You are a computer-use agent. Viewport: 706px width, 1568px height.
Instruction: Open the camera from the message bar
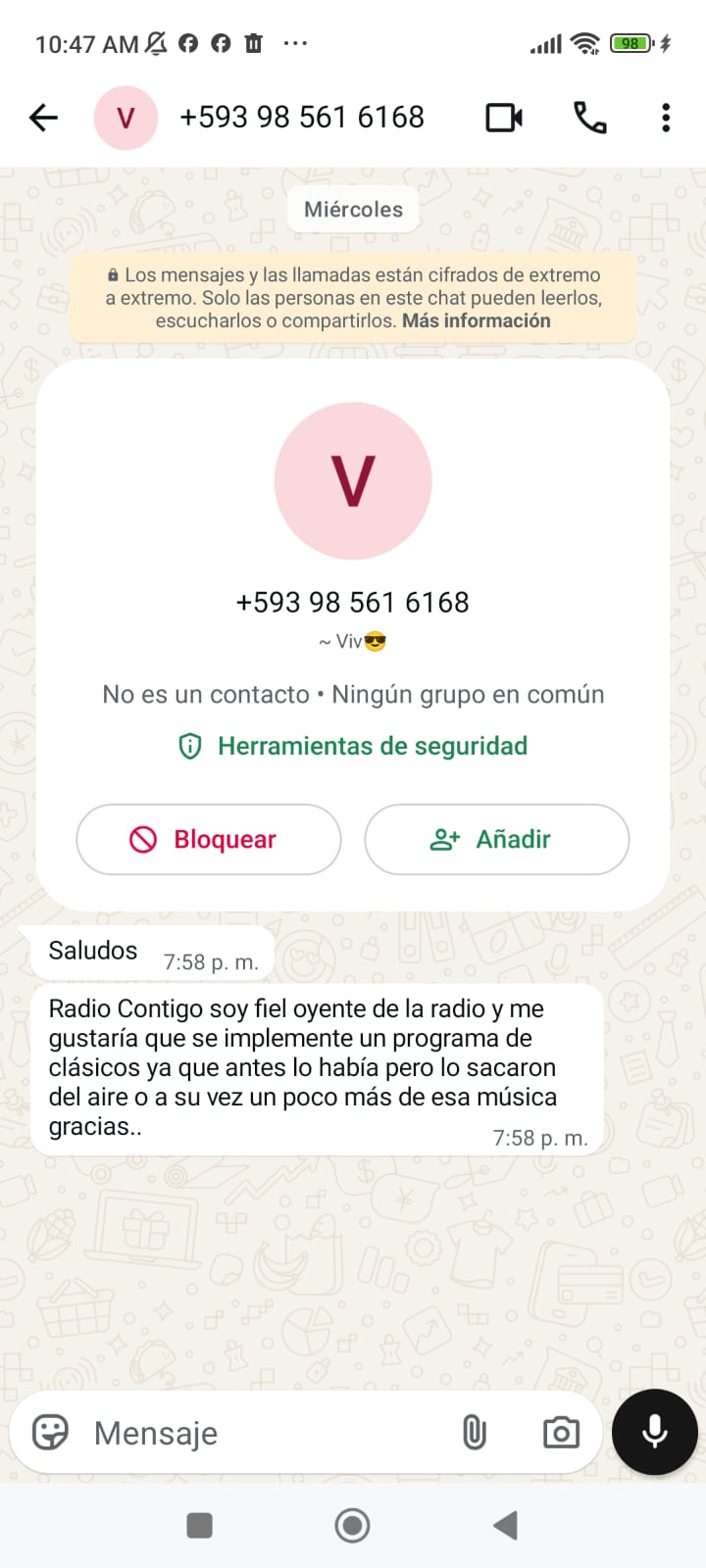click(x=561, y=1433)
